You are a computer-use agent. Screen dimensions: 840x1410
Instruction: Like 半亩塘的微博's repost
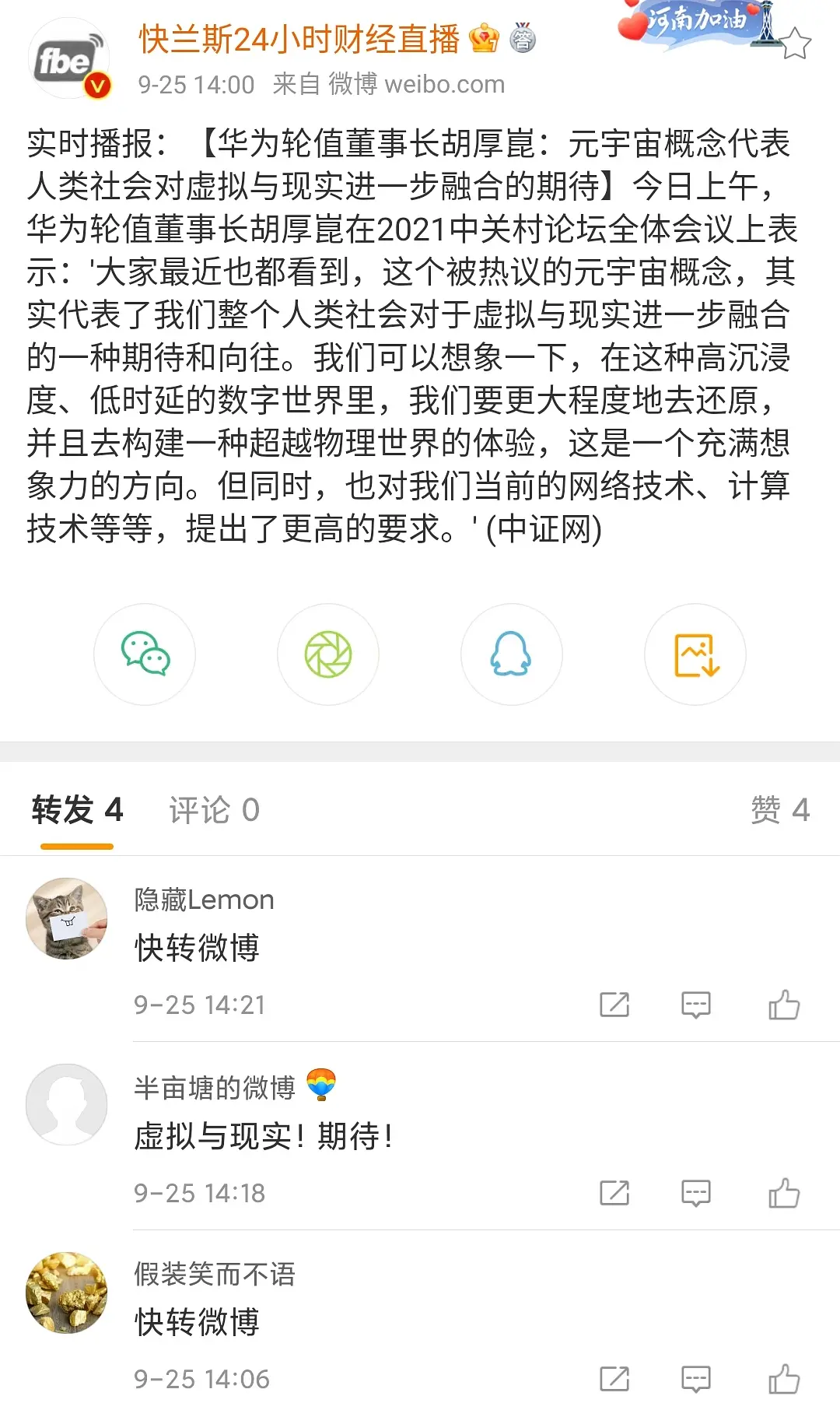pos(783,1193)
